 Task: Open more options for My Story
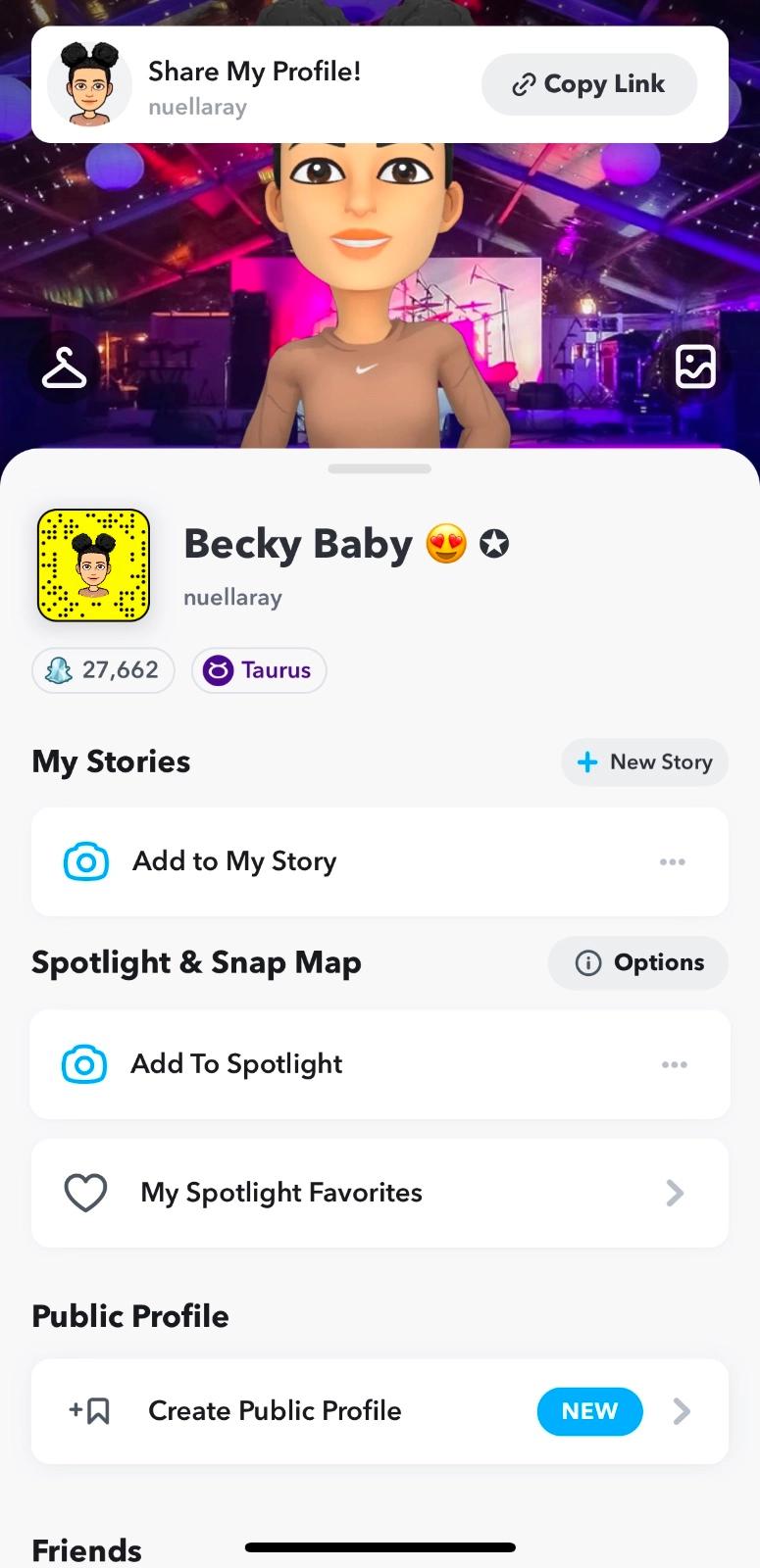coord(673,861)
